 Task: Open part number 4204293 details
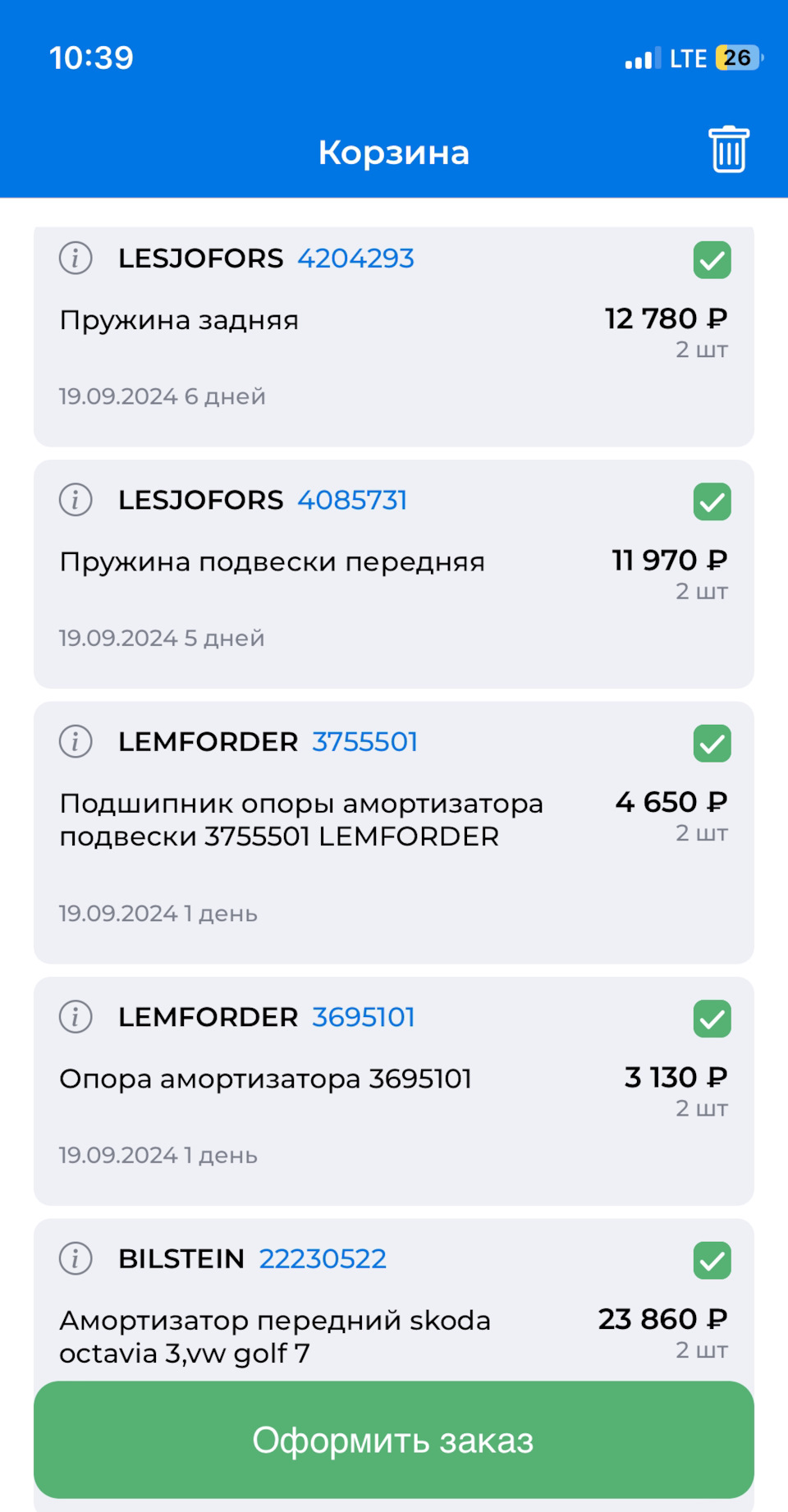click(x=355, y=259)
